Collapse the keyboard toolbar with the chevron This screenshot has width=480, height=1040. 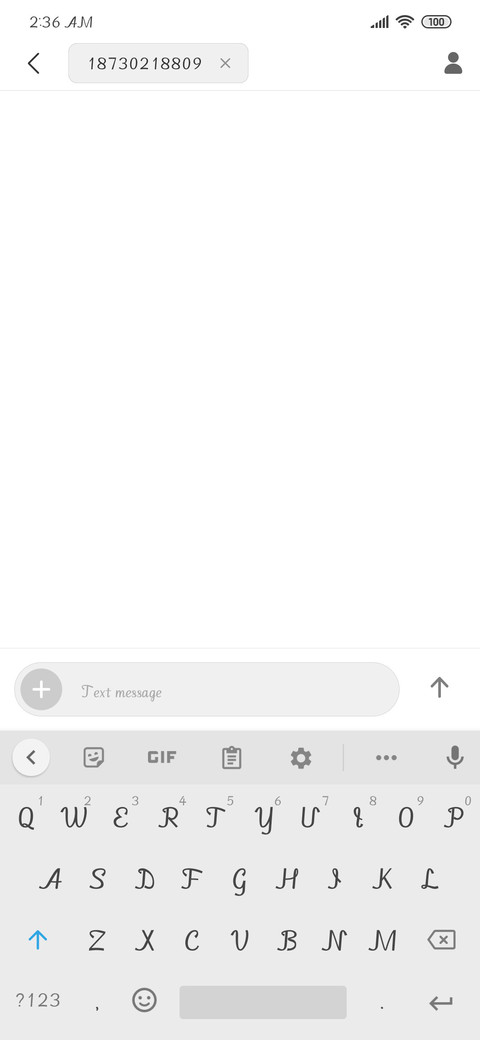pyautogui.click(x=31, y=757)
